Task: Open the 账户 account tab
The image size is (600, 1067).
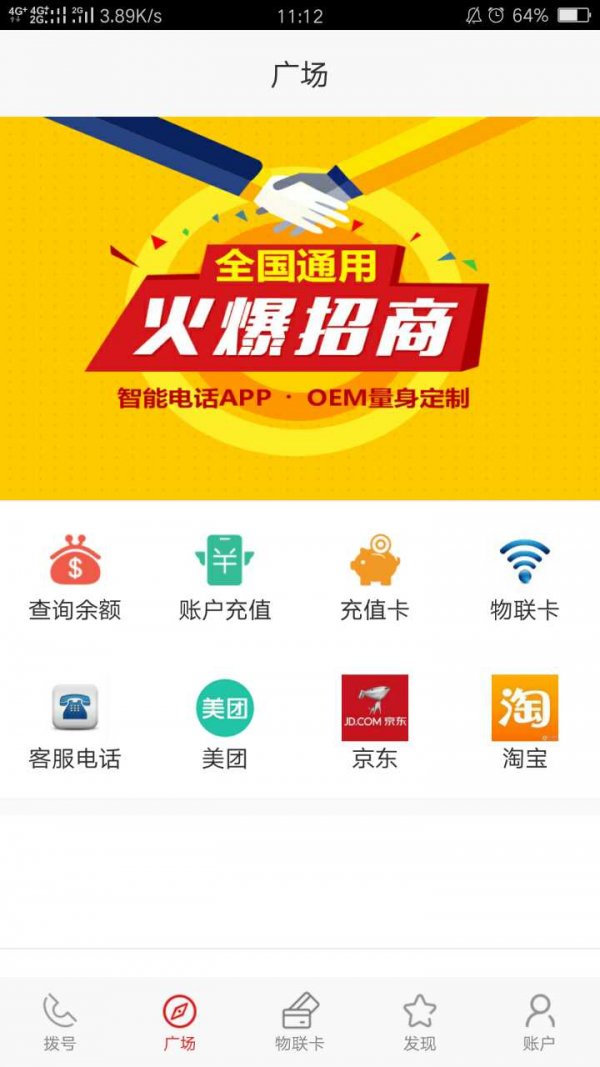Action: tap(539, 1022)
